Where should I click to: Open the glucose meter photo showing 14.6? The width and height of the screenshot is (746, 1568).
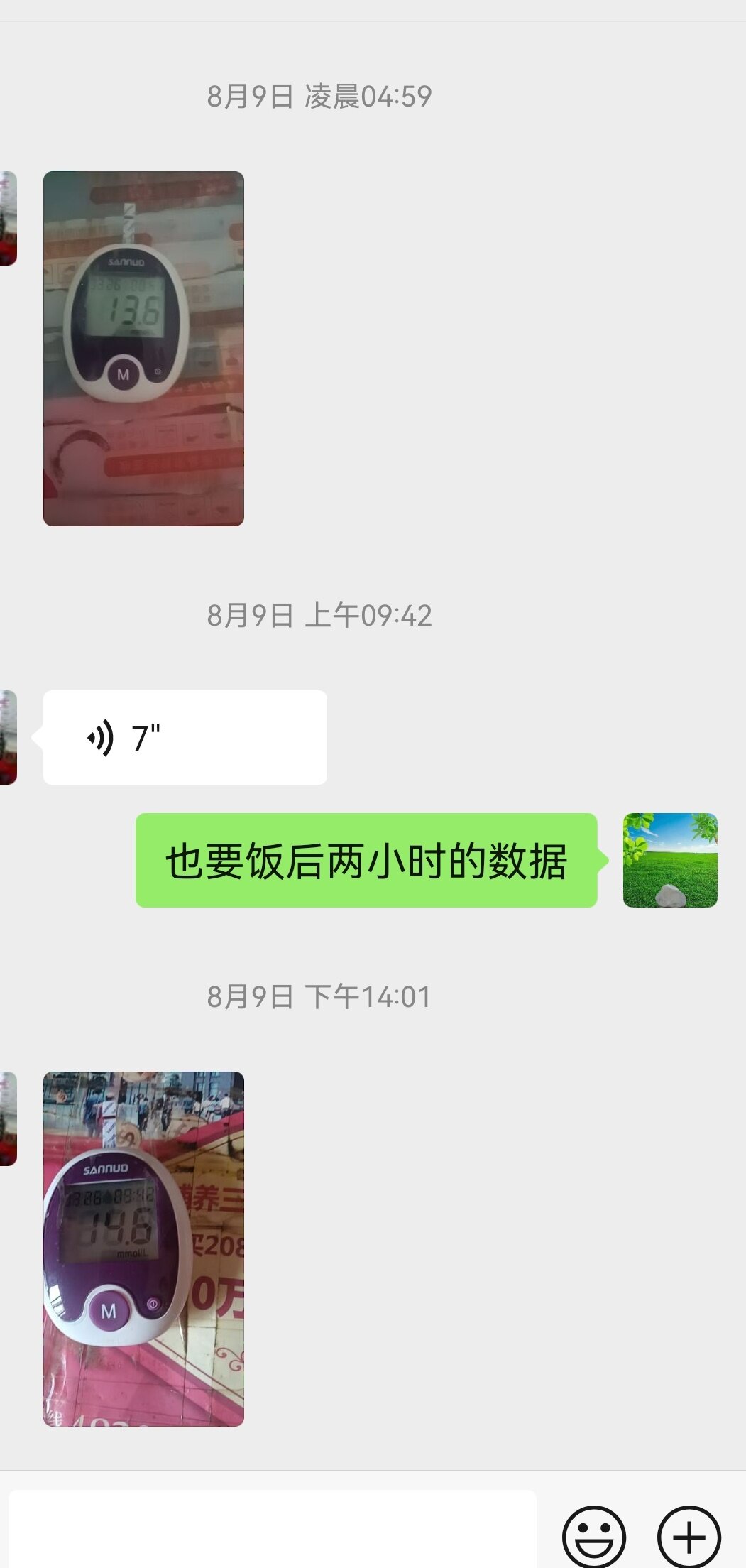pyautogui.click(x=143, y=1248)
